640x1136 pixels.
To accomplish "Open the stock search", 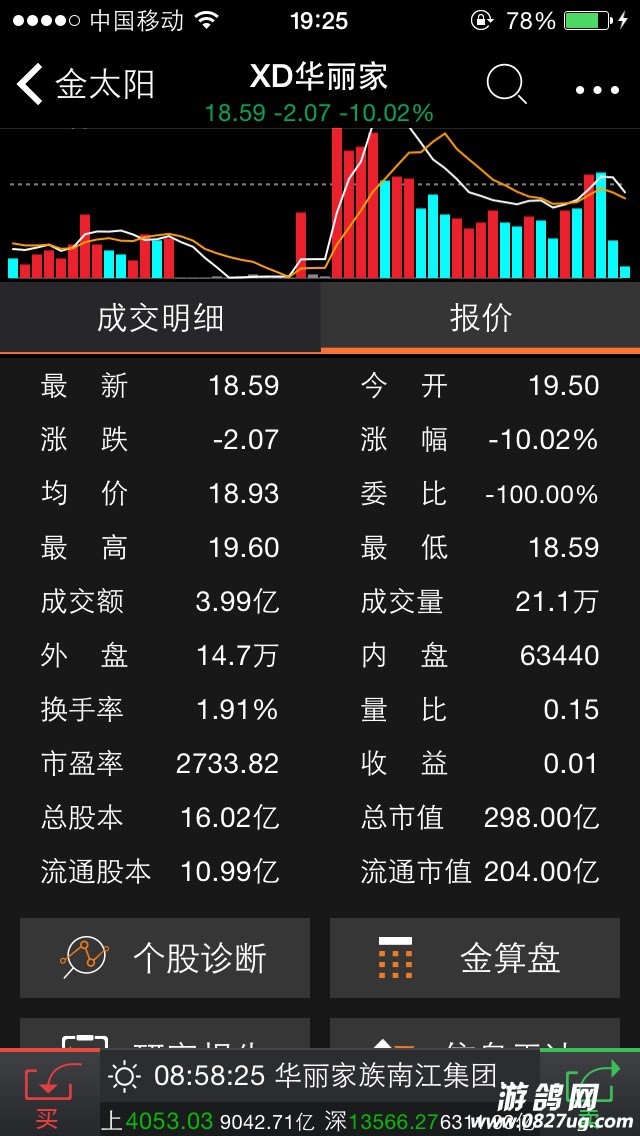I will point(506,86).
